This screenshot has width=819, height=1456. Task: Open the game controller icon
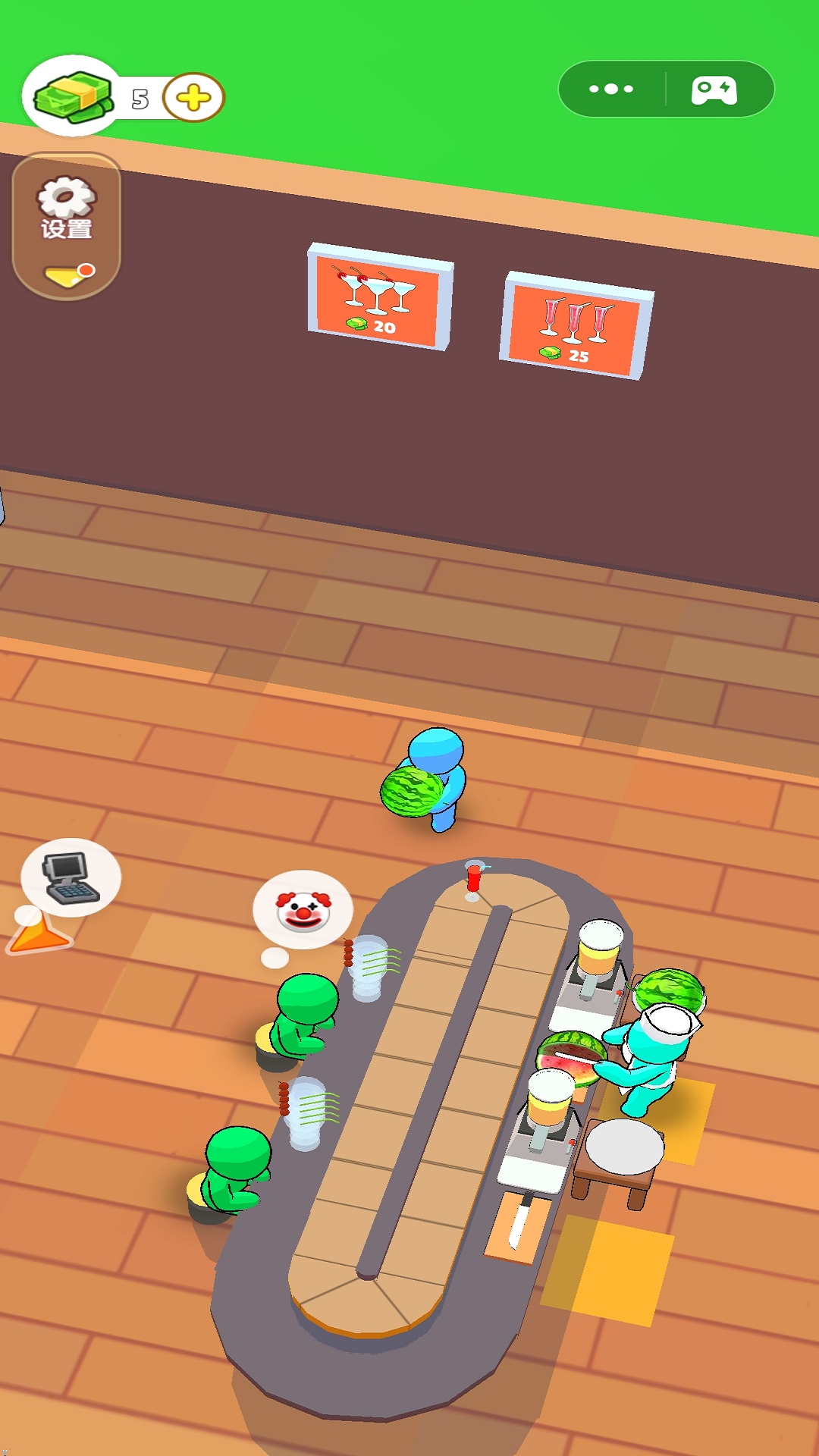[714, 89]
